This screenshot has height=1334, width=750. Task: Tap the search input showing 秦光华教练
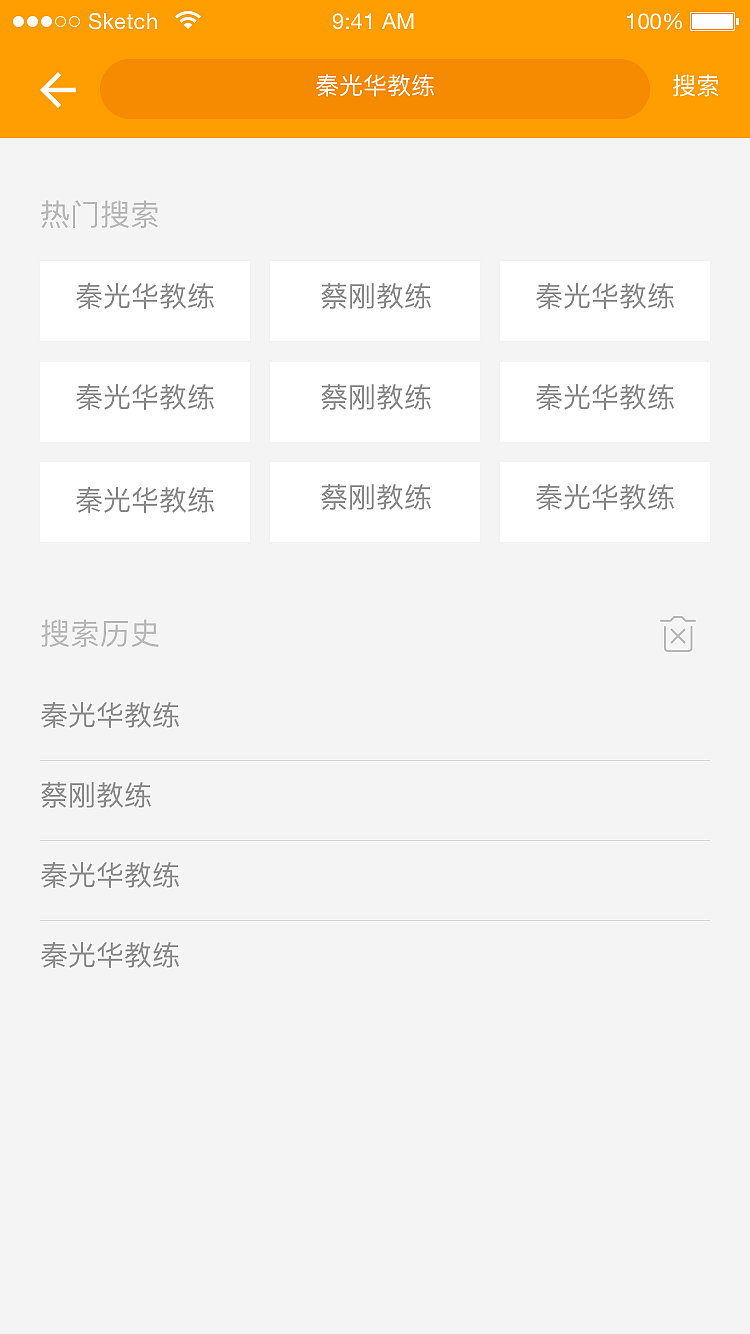[374, 88]
